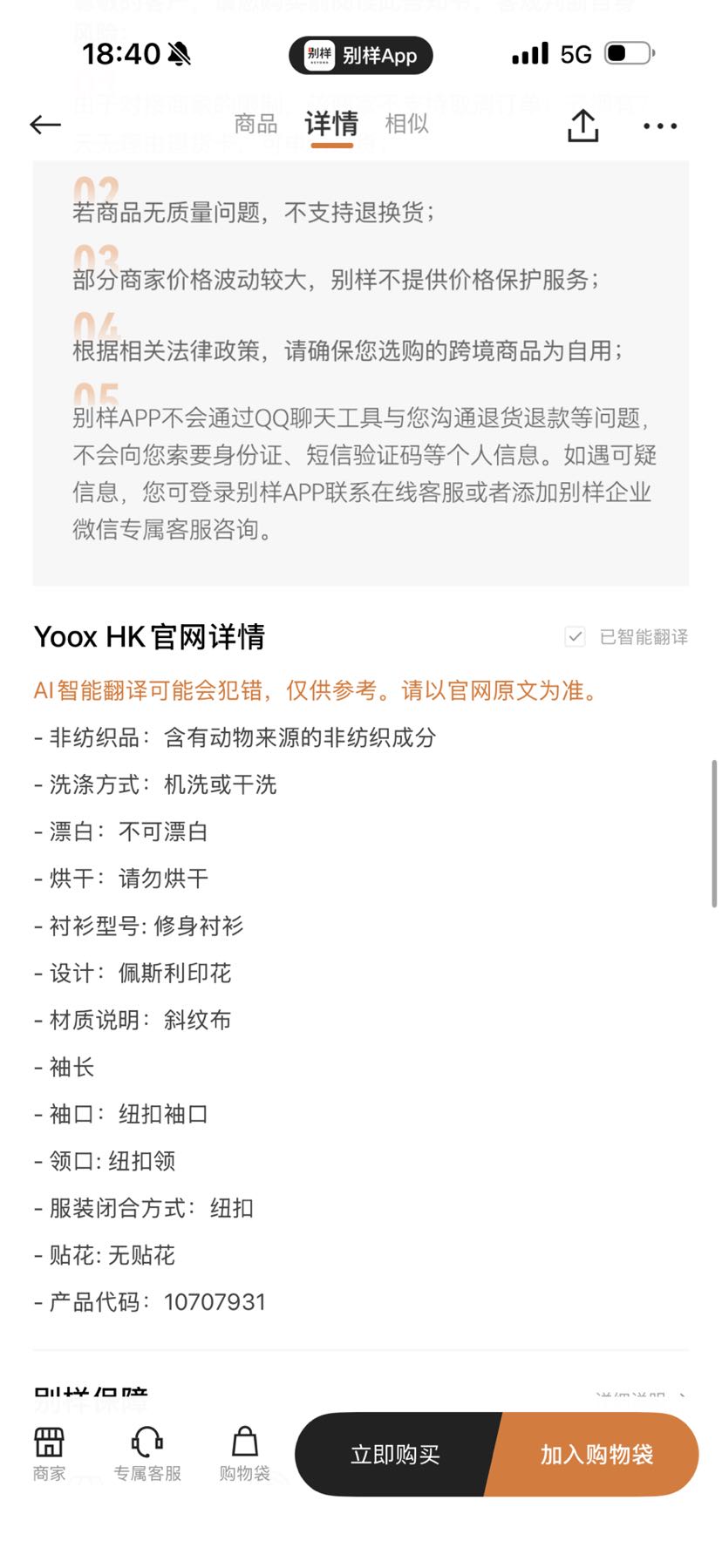Open the 购物袋 shopping bag
This screenshot has height=1568, width=722.
coord(244,1455)
